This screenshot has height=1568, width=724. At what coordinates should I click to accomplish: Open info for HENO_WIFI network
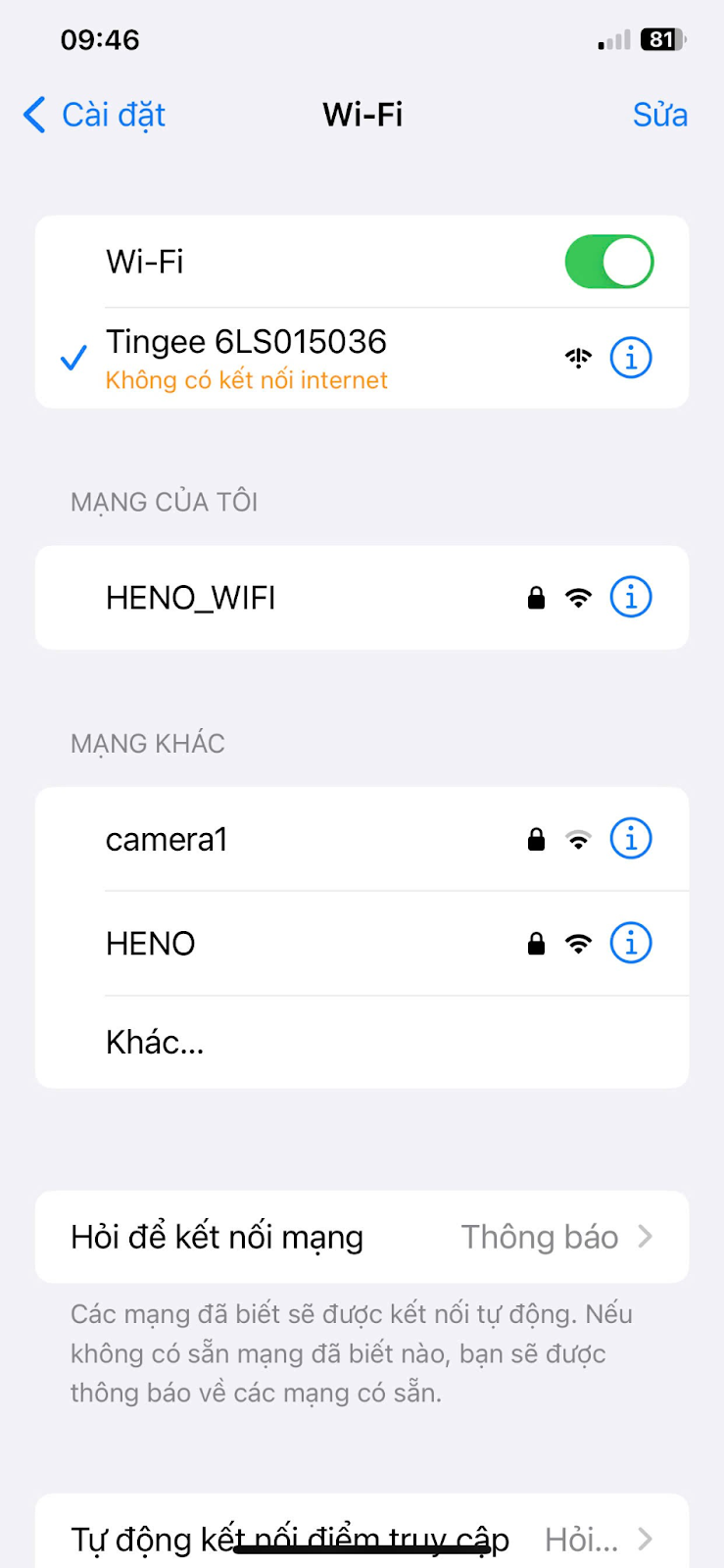[631, 597]
